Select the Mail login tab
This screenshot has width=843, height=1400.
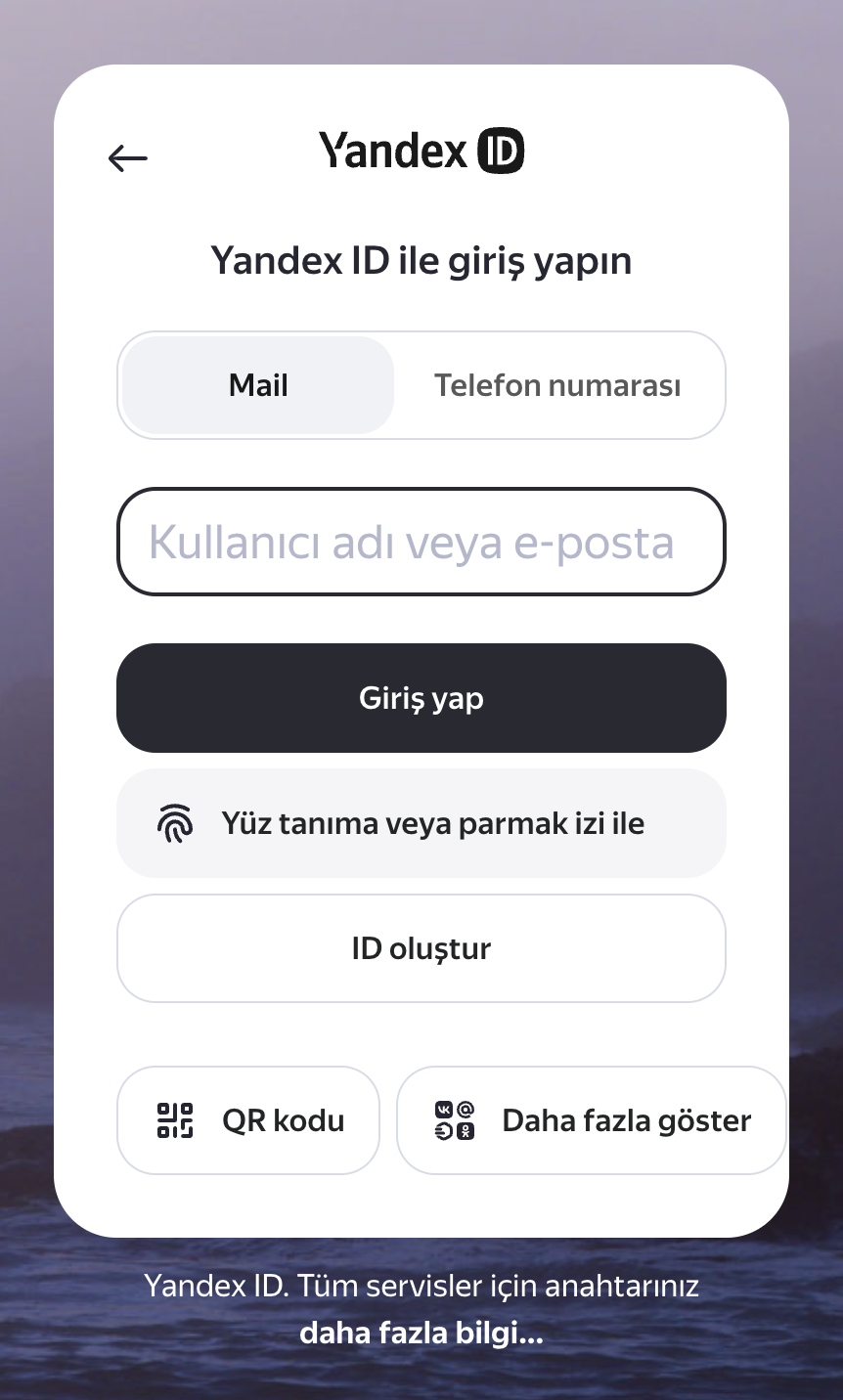[x=258, y=385]
